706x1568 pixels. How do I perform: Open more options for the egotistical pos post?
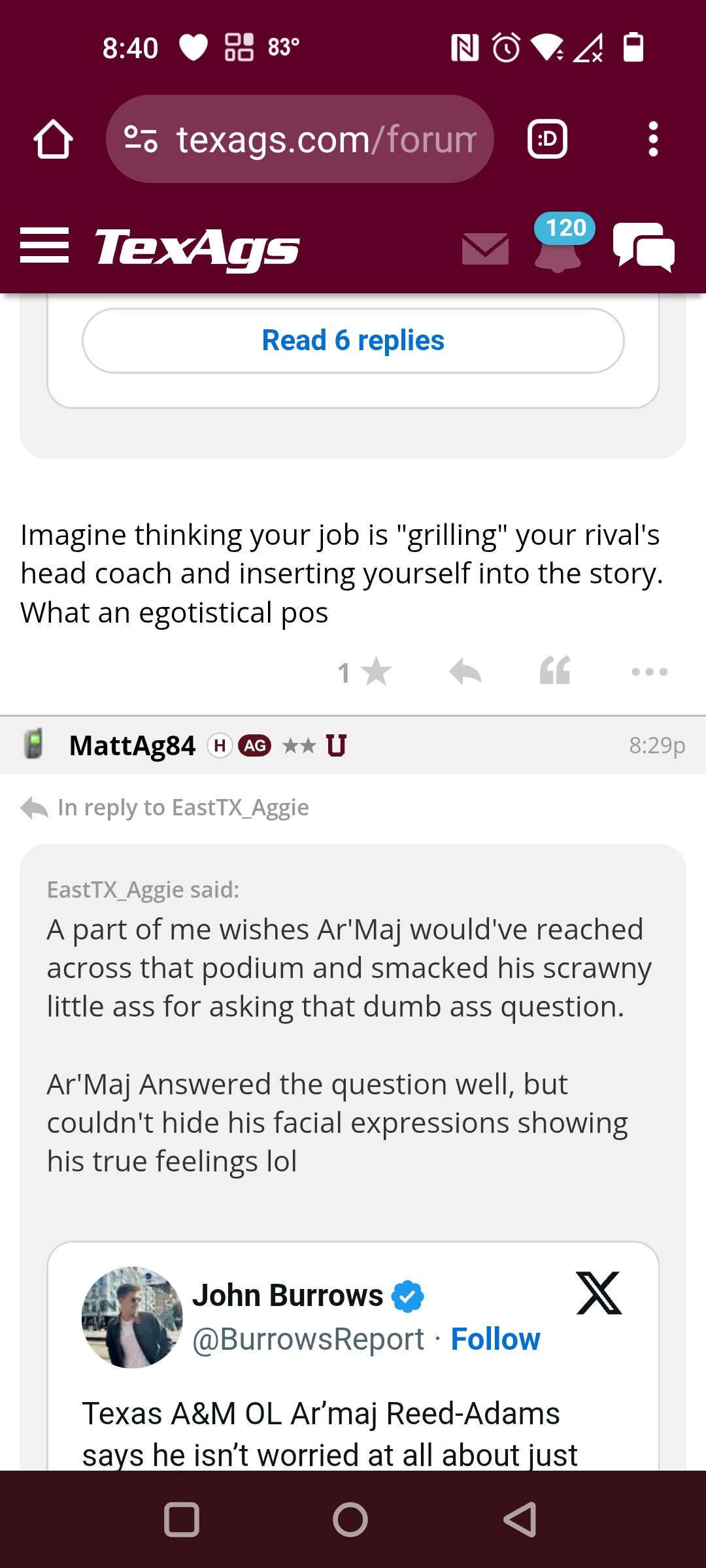tap(649, 672)
